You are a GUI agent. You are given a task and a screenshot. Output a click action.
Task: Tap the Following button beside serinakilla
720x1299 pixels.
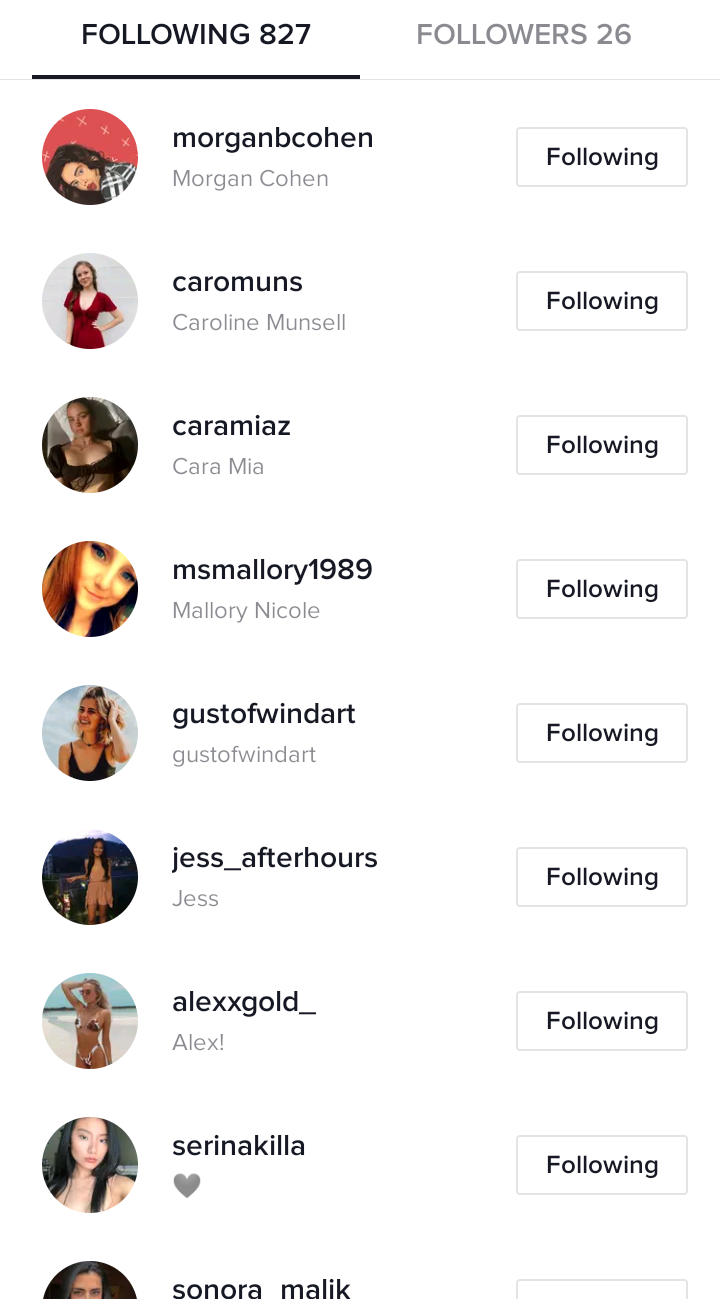(601, 1165)
